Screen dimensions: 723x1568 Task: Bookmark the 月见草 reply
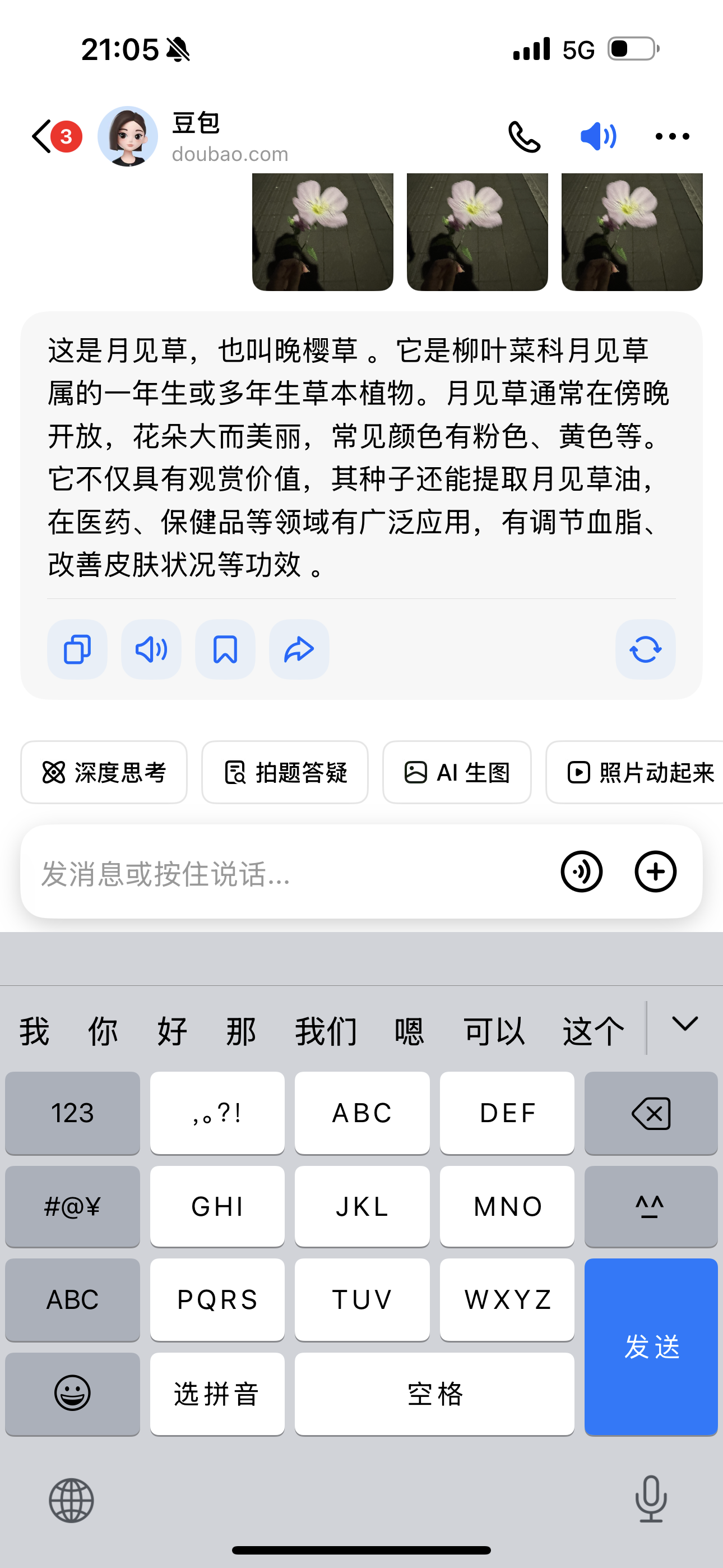click(225, 649)
